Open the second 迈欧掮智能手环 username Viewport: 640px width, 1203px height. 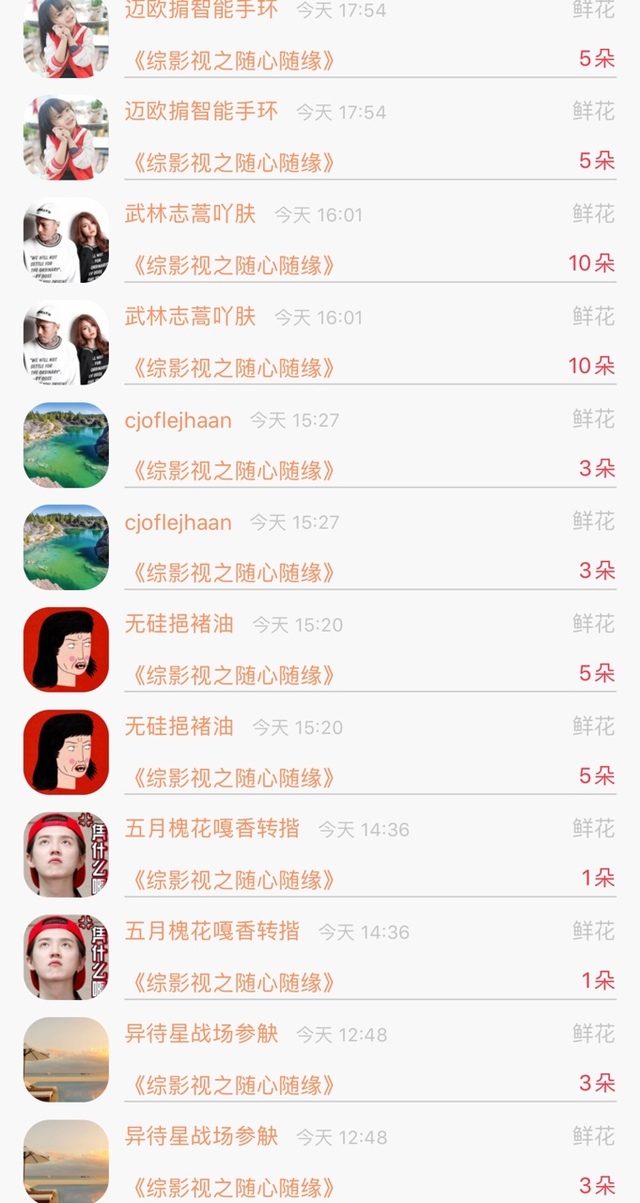tap(201, 111)
